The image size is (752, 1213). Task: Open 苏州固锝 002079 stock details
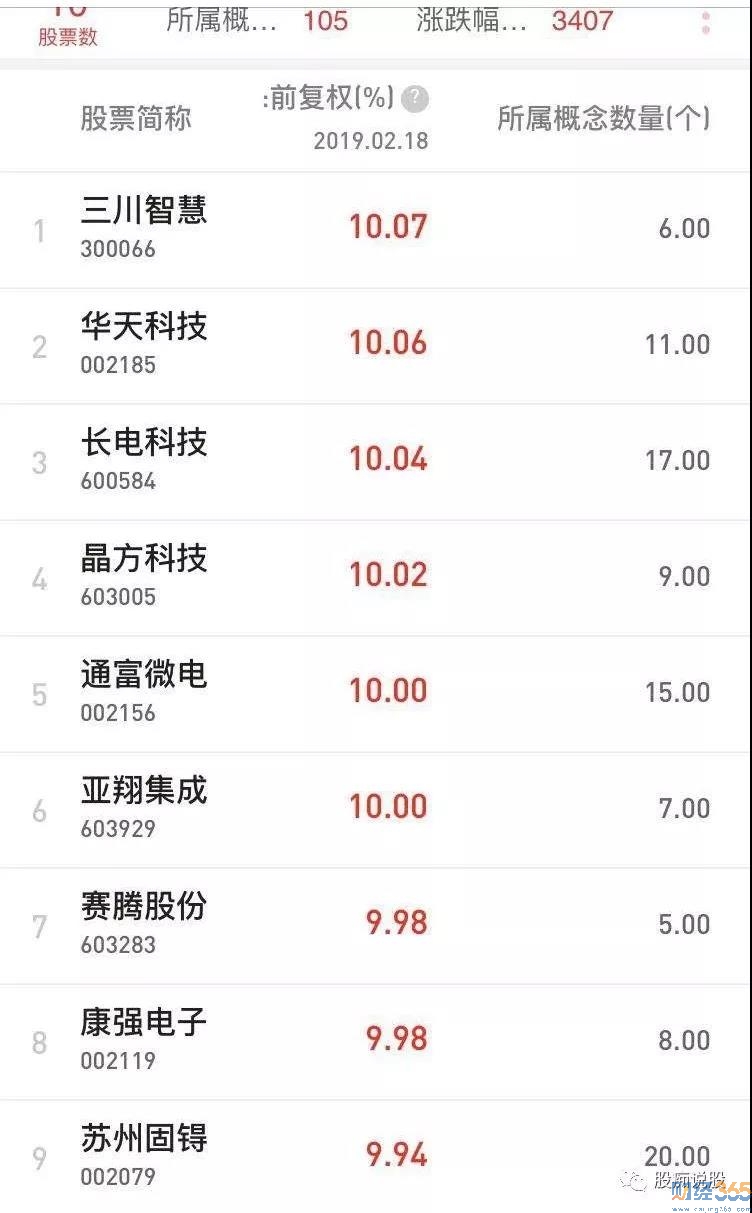tap(376, 1157)
